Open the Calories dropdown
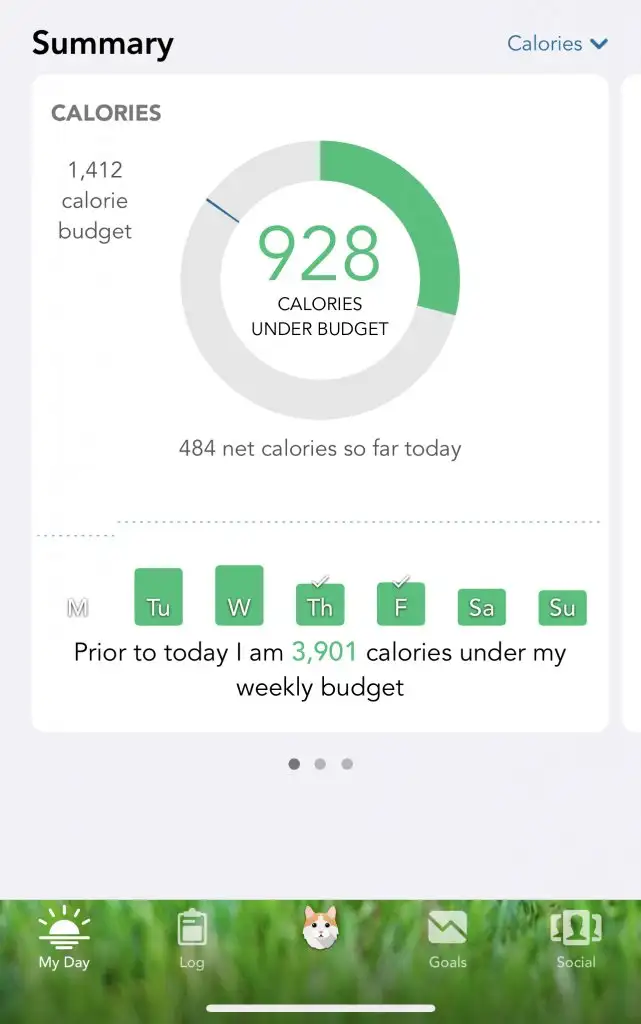 pos(557,44)
